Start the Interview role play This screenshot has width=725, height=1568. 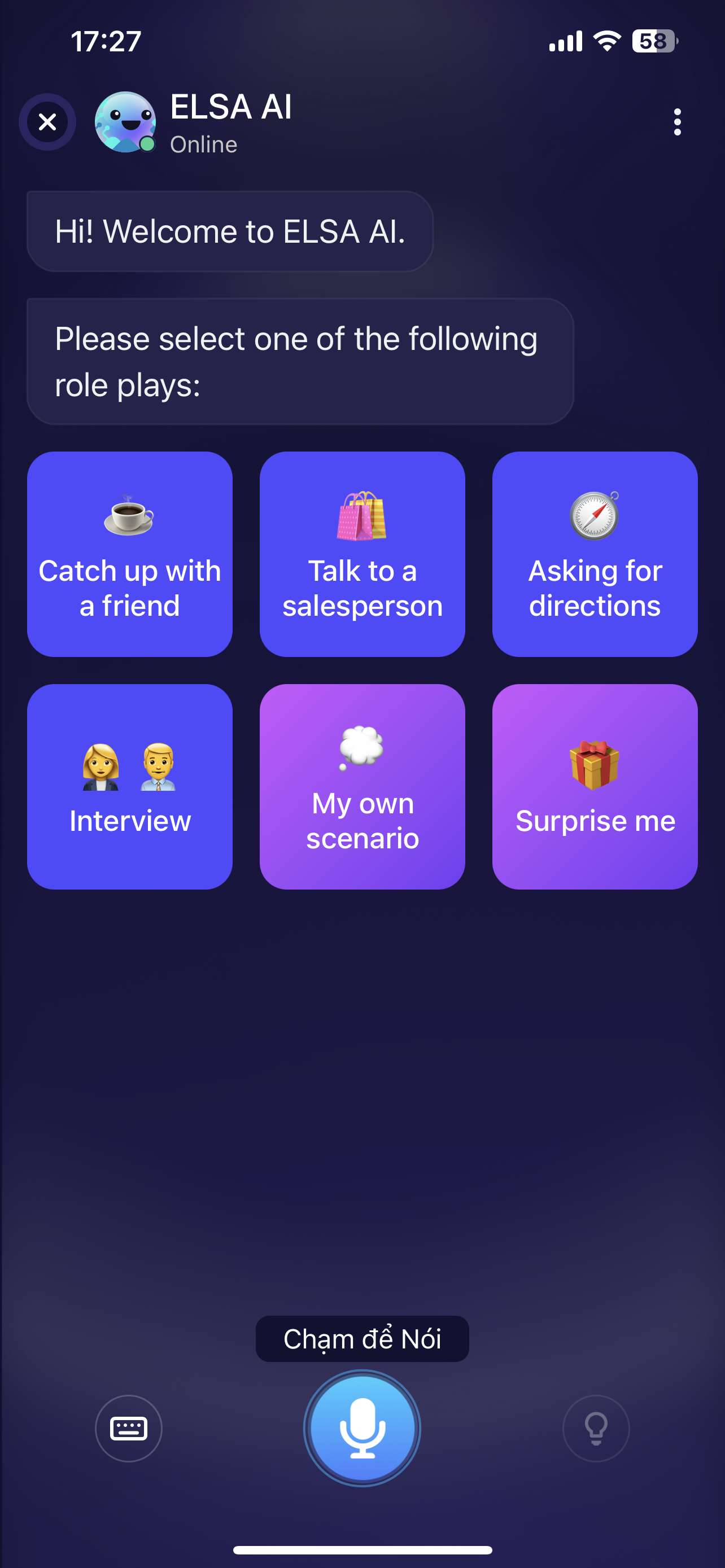click(130, 786)
